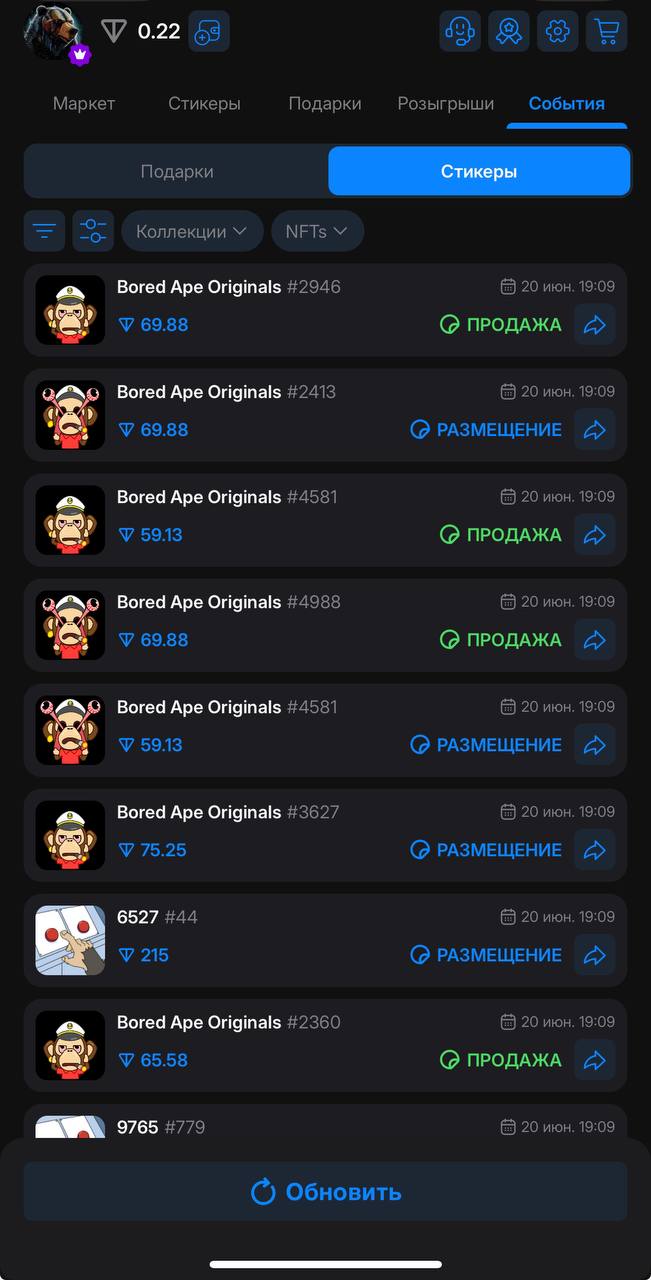This screenshot has width=651, height=1280.
Task: Open the support headset icon
Action: [x=460, y=31]
